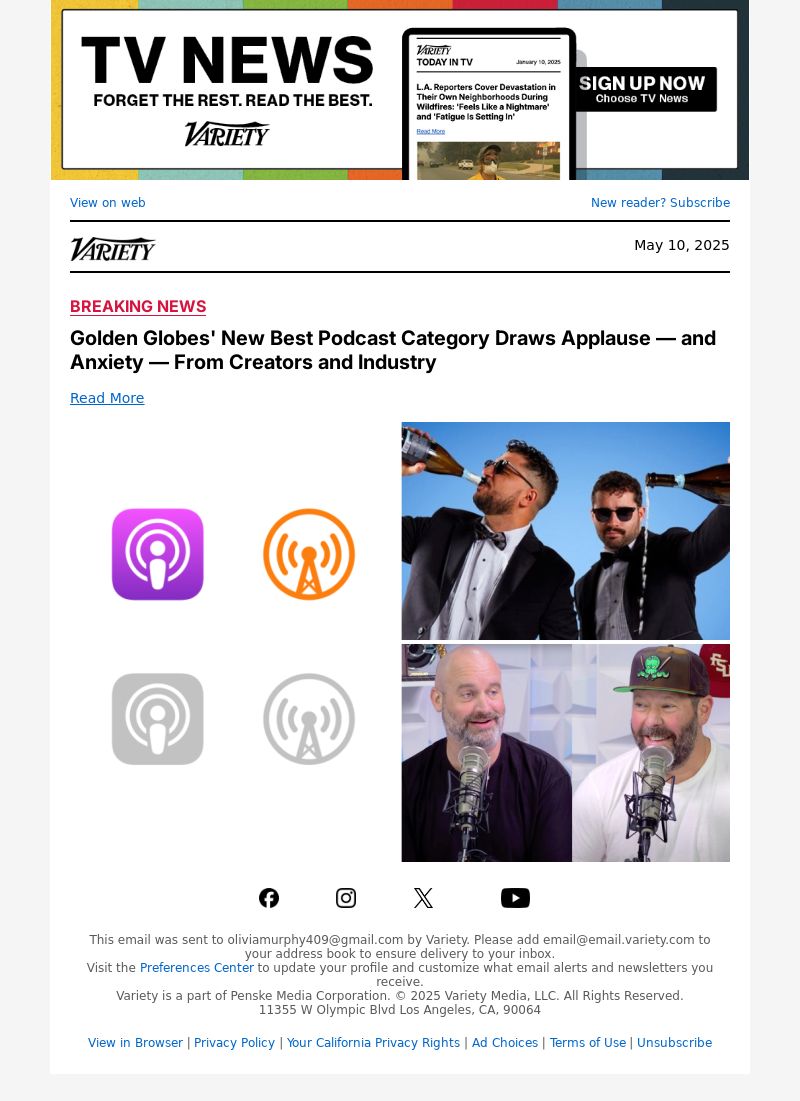Tap Unsubscribe in the footer
The height and width of the screenshot is (1101, 800).
674,1043
